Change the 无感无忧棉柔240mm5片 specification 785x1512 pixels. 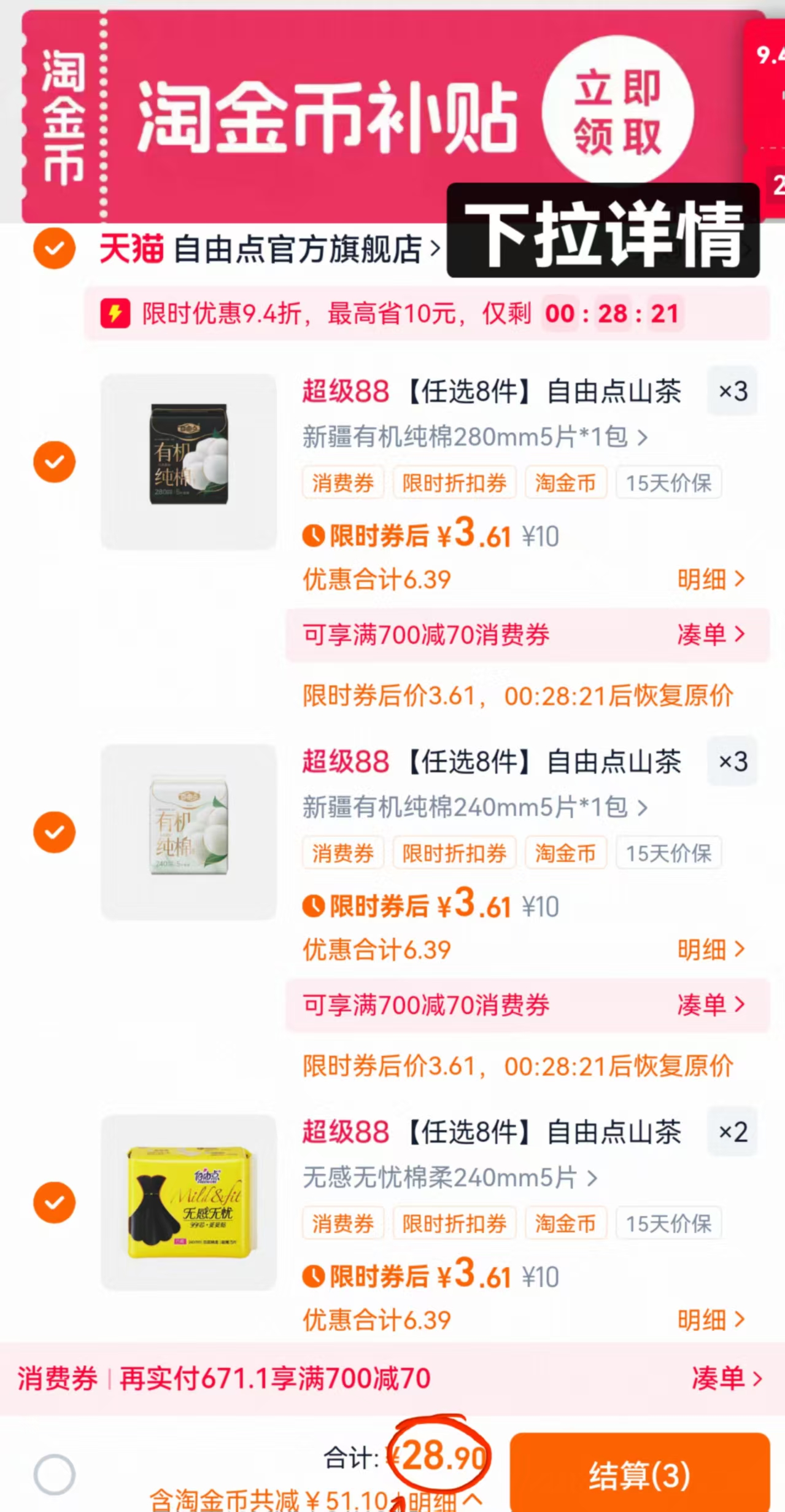click(x=449, y=1178)
